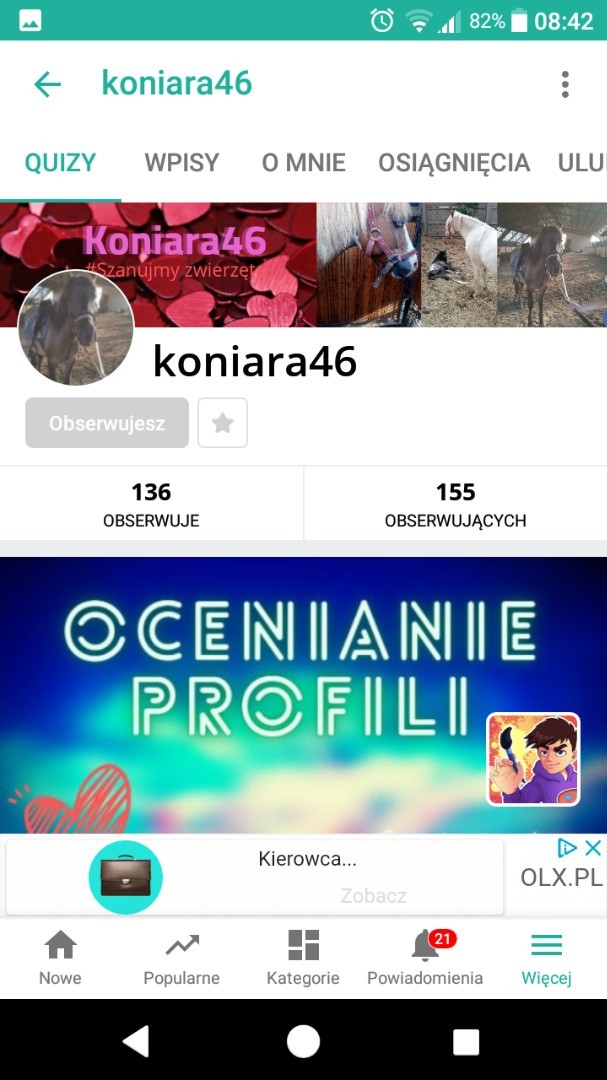607x1080 pixels.
Task: Switch to the Popularne tab
Action: (181, 958)
